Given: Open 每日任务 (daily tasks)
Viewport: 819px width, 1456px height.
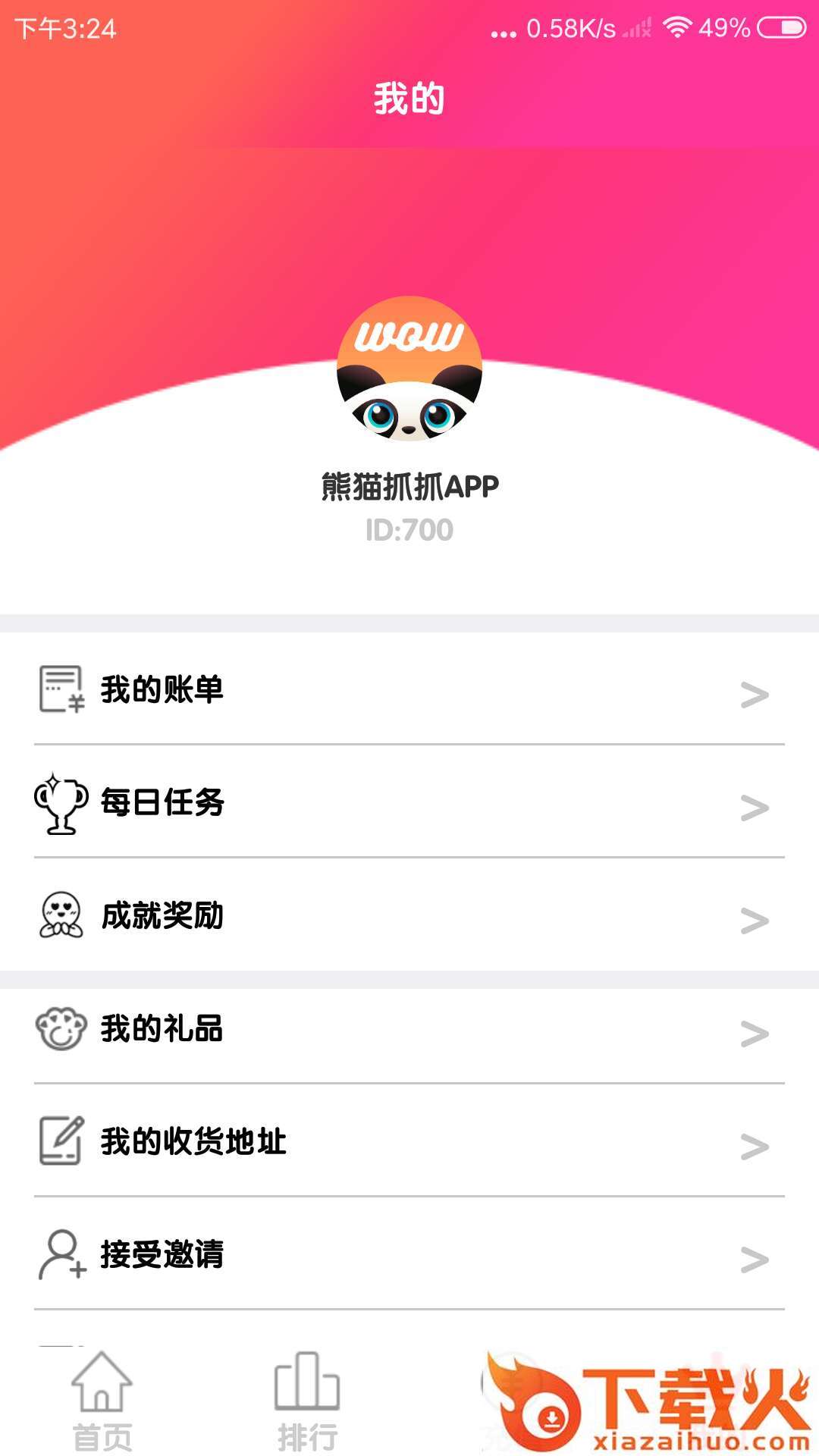Looking at the screenshot, I should pos(409,802).
